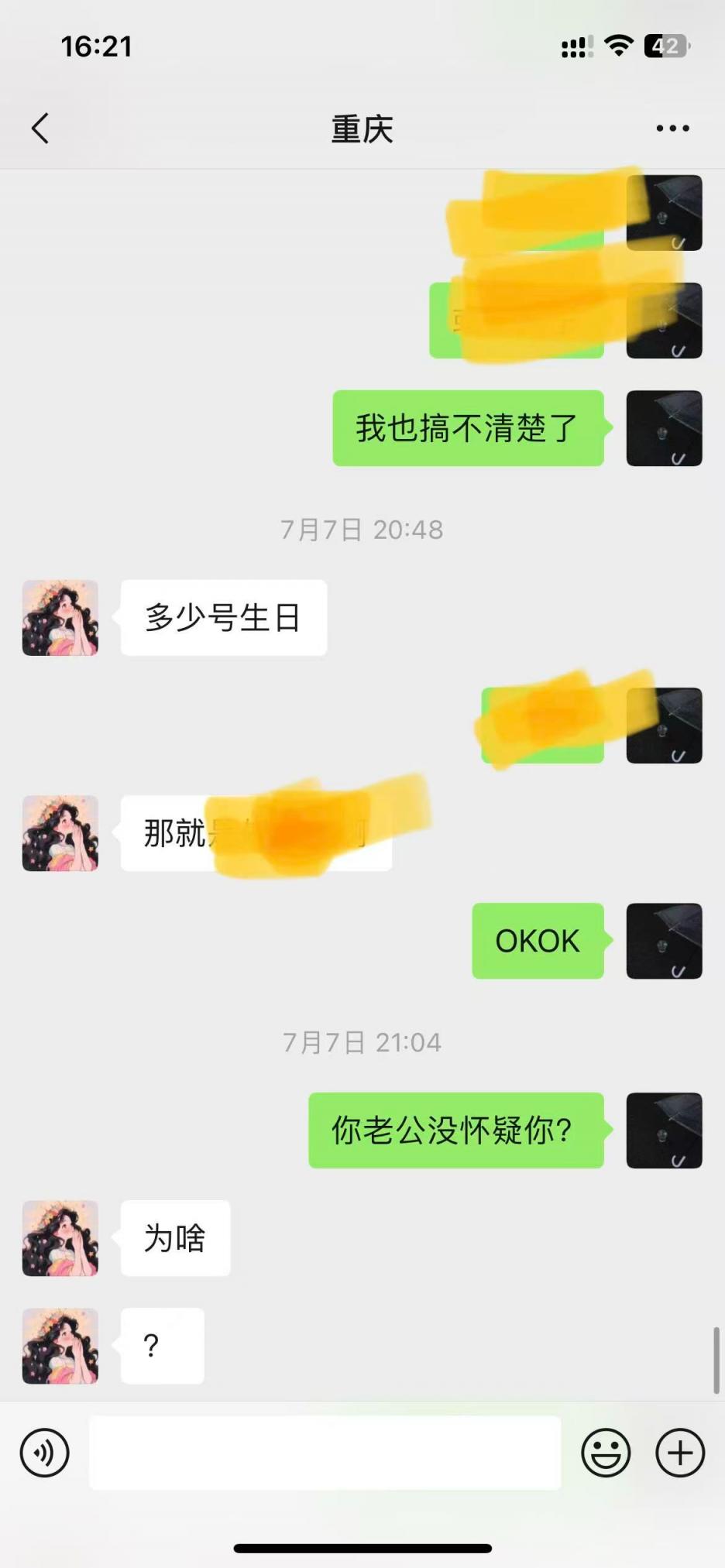
Task: Open my avatar beside 我也搞不清楚了
Action: (664, 428)
